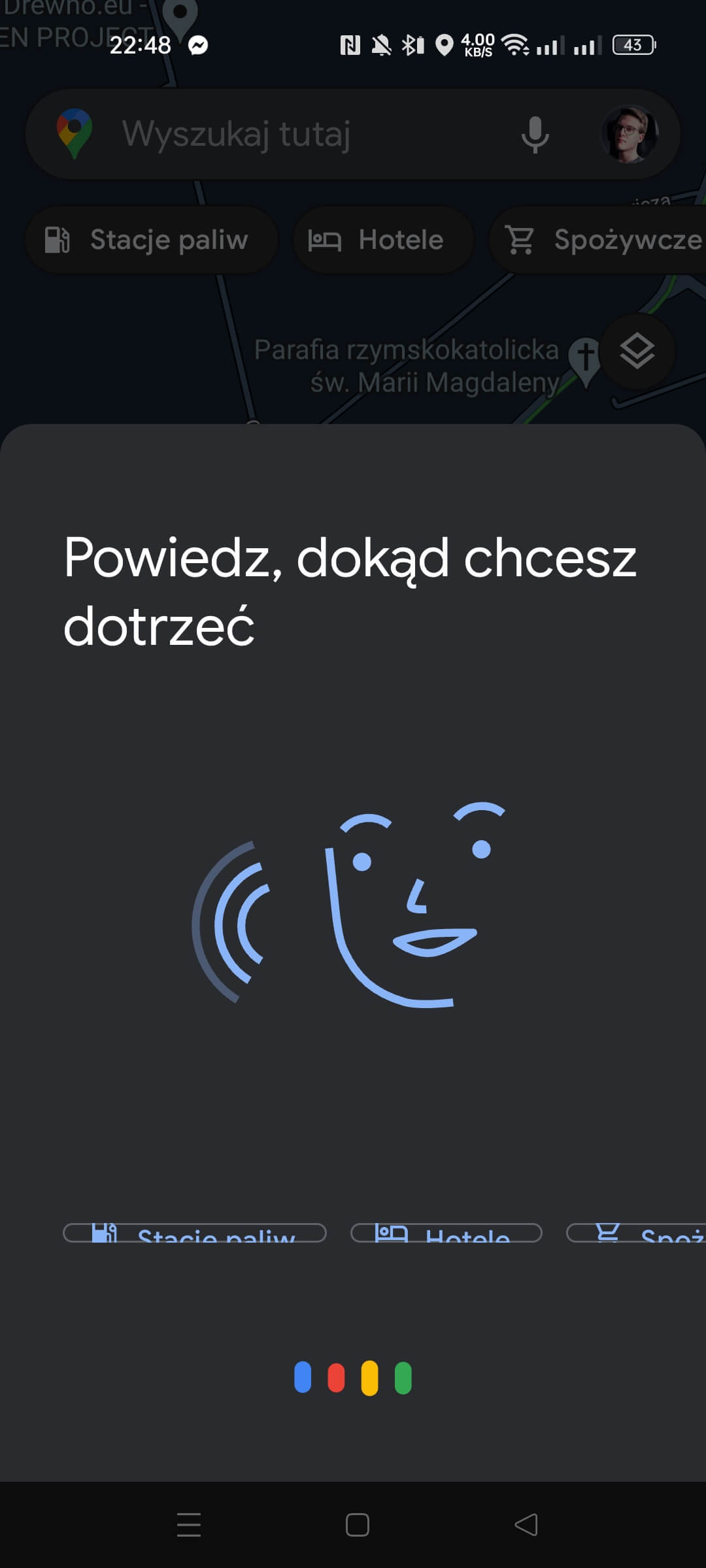Open the map layers switcher icon
Image resolution: width=706 pixels, height=1568 pixels.
638,352
